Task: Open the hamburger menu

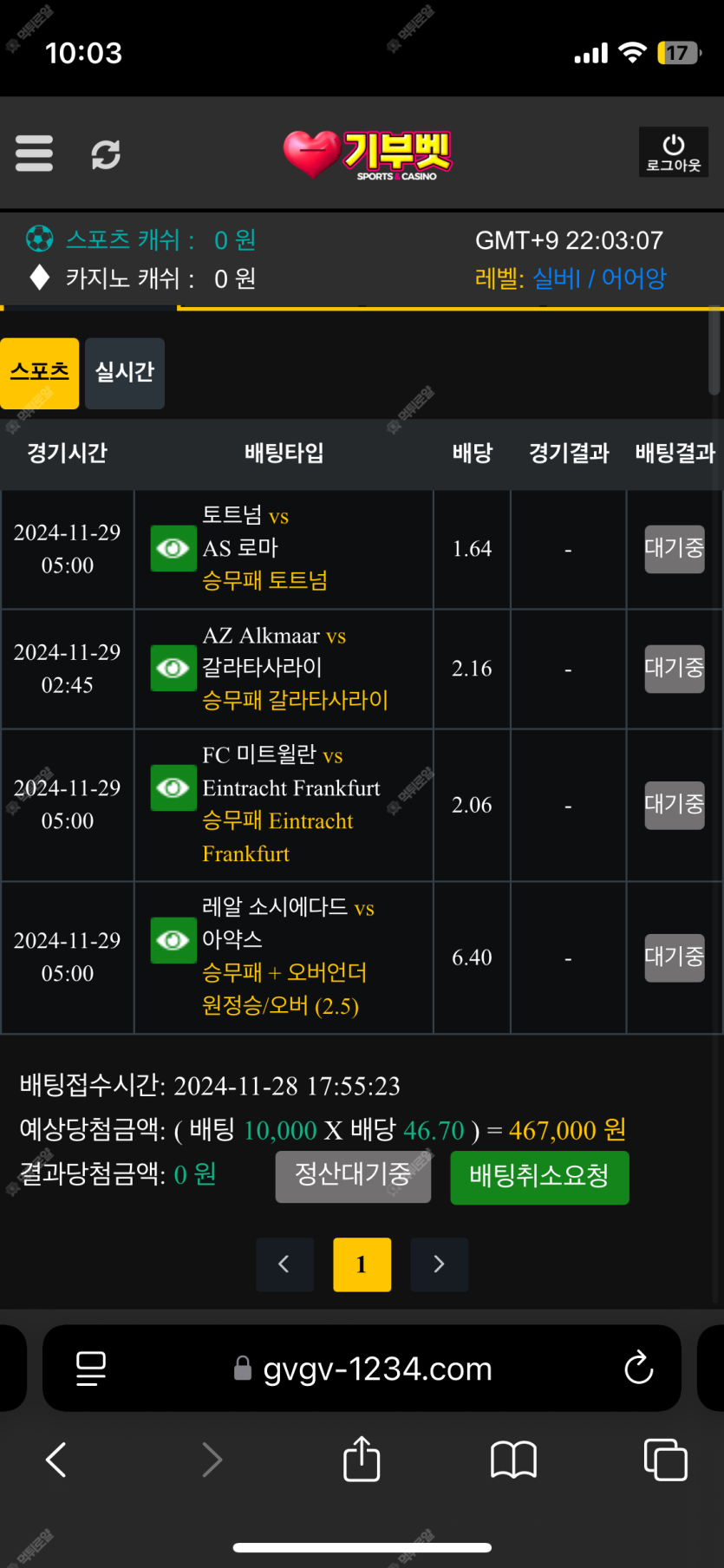Action: 35,154
